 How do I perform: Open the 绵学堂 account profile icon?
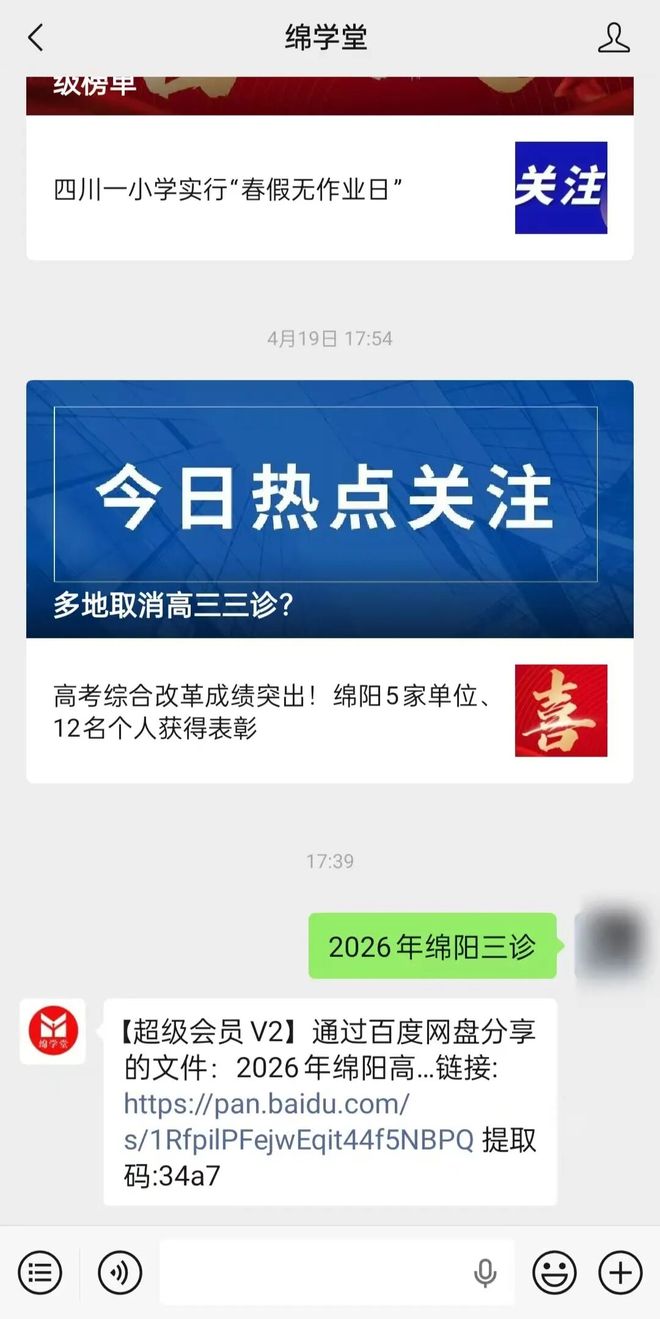613,38
